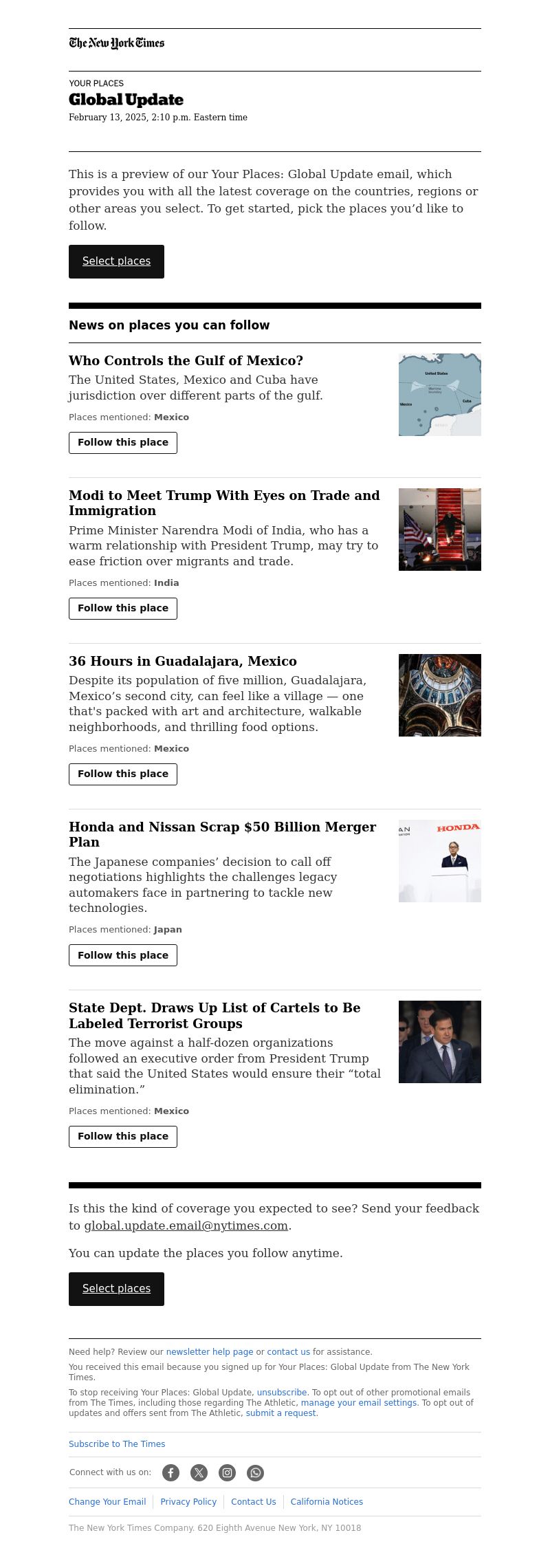Open the 36 Hours in Guadalajara article image

pyautogui.click(x=439, y=695)
